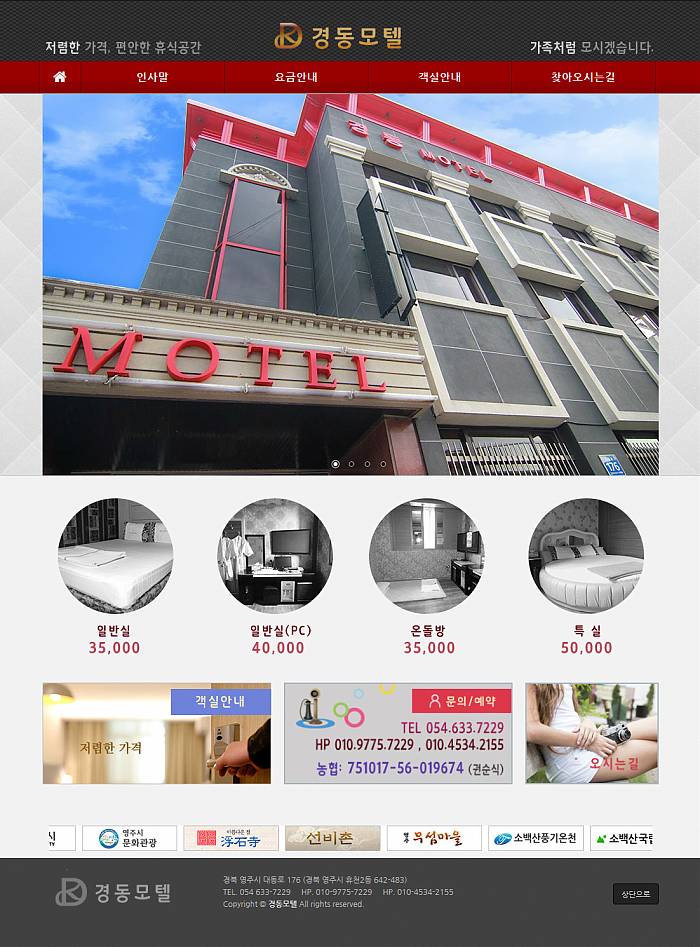Open the 浮石寺 banner link
Image resolution: width=700 pixels, height=947 pixels.
tap(231, 838)
